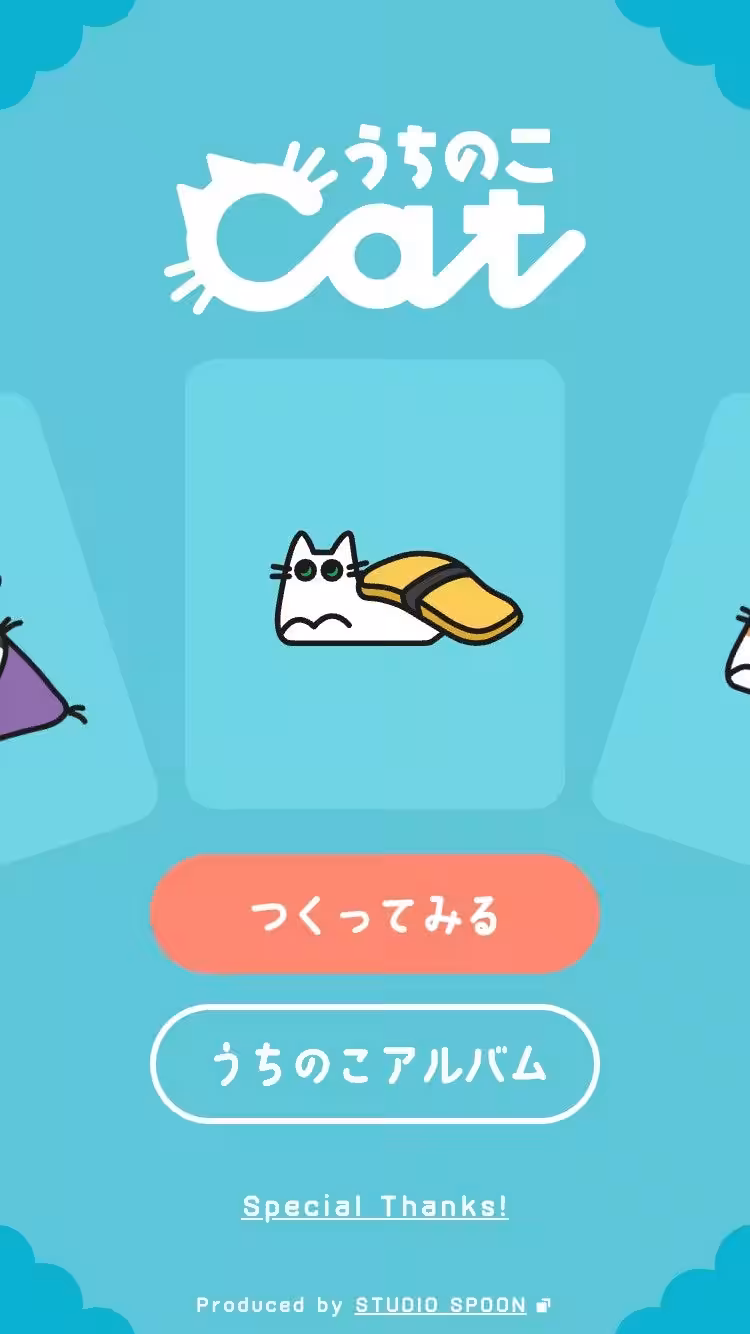Tap the つくってみる button
Viewport: 750px width, 1334px height.
click(x=374, y=914)
